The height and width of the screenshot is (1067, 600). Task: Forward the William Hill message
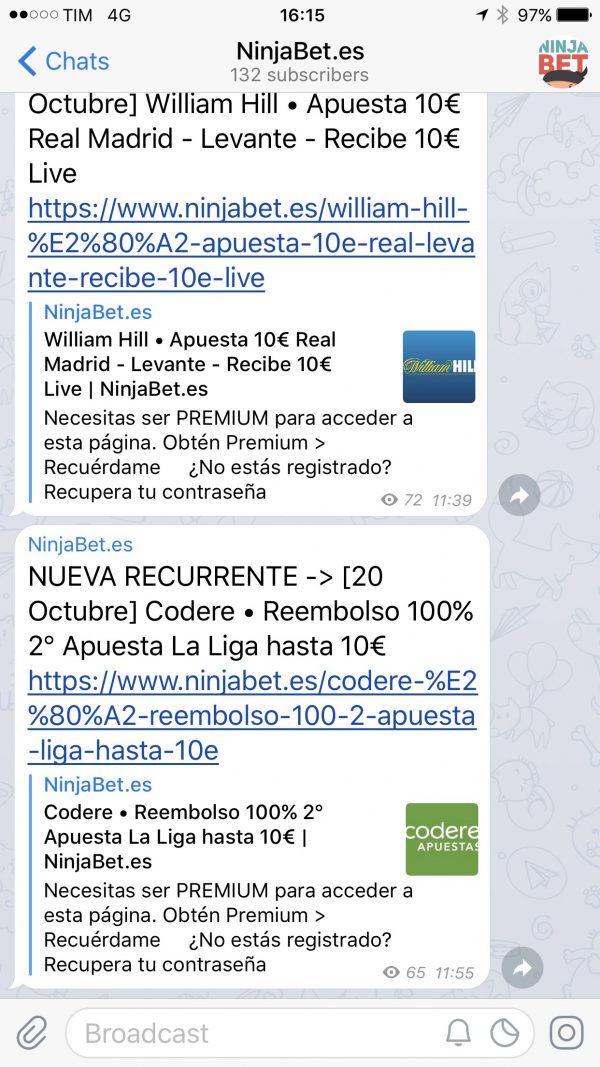pyautogui.click(x=519, y=495)
